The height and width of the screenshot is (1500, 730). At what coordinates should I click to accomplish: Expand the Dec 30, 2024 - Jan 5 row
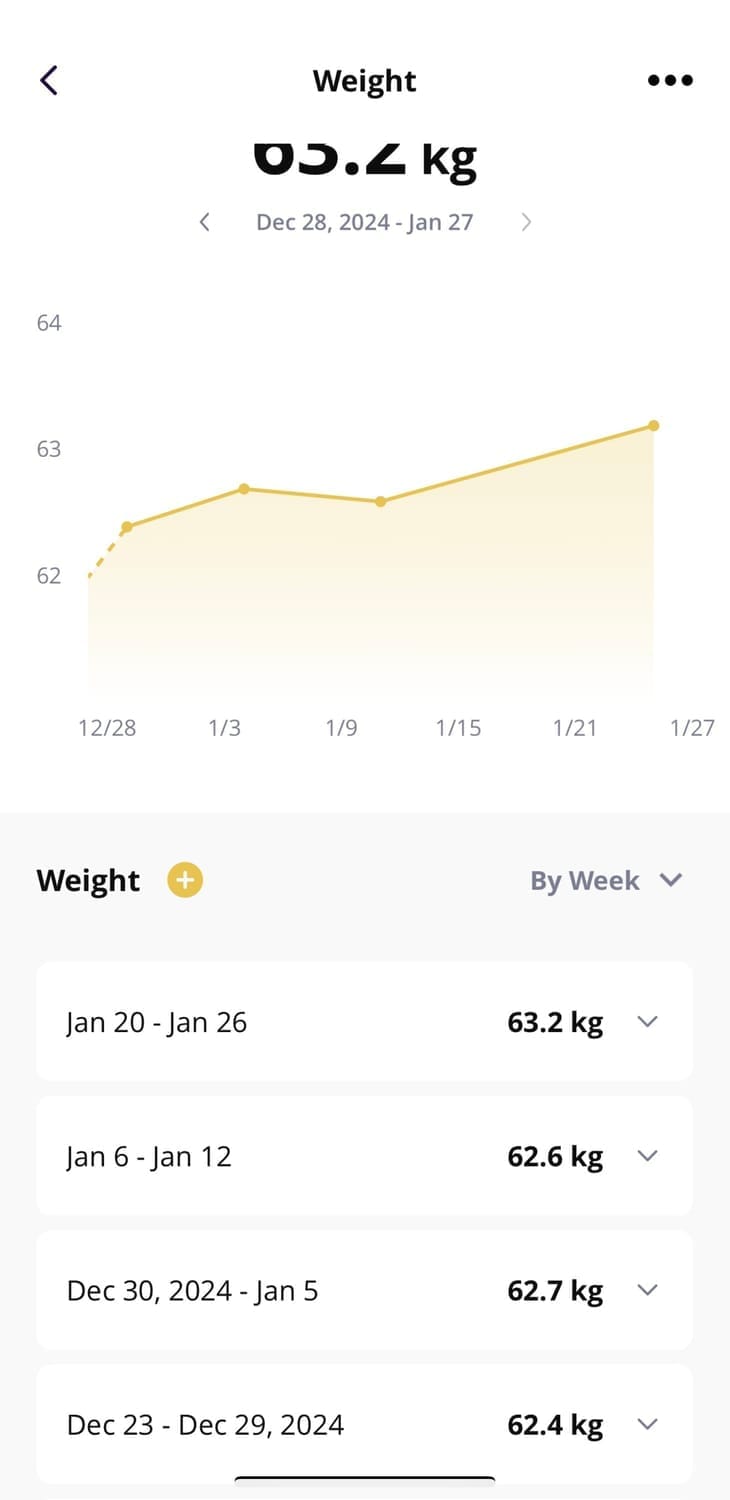(x=364, y=1290)
